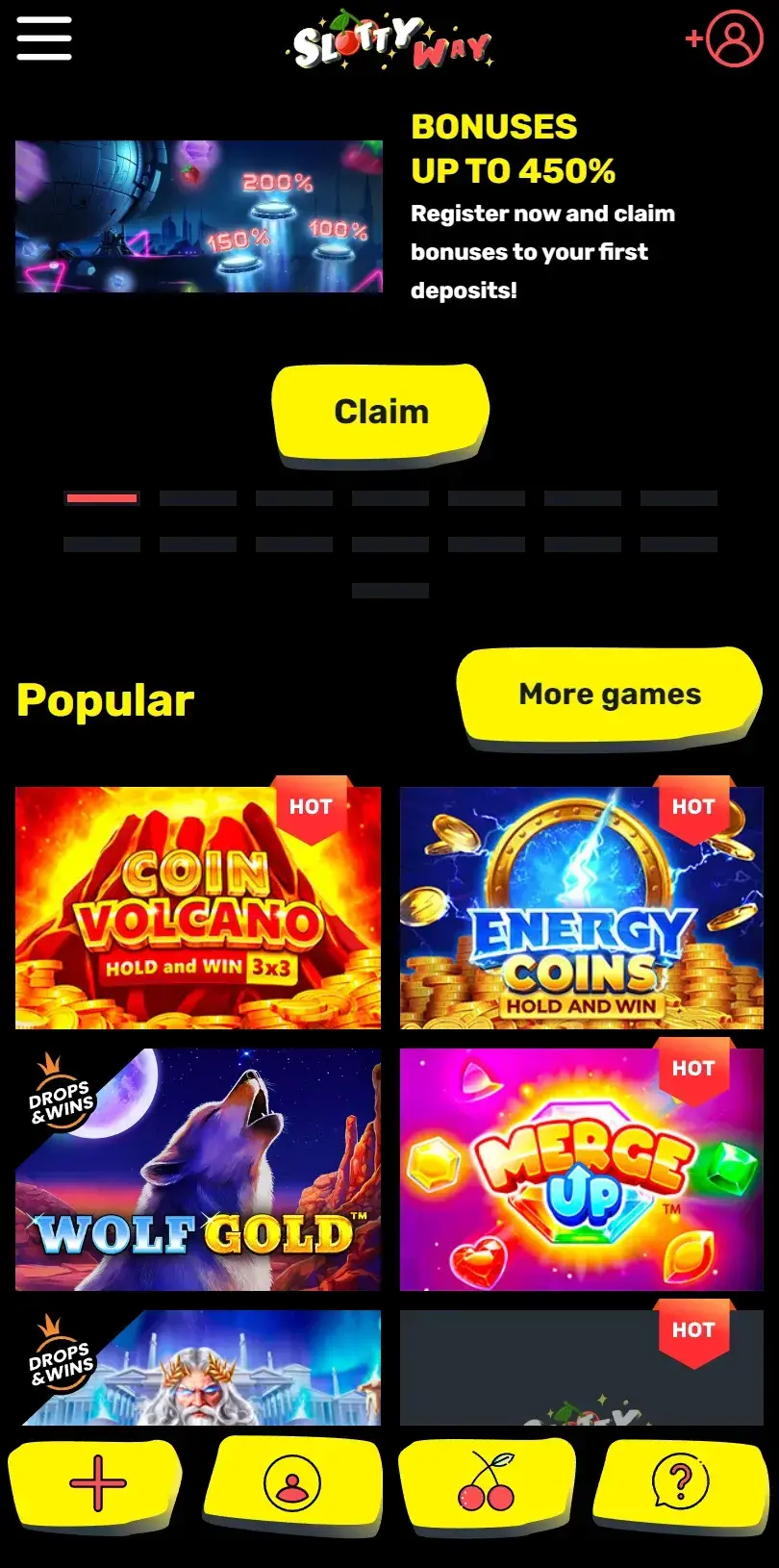Open More games list

[610, 695]
